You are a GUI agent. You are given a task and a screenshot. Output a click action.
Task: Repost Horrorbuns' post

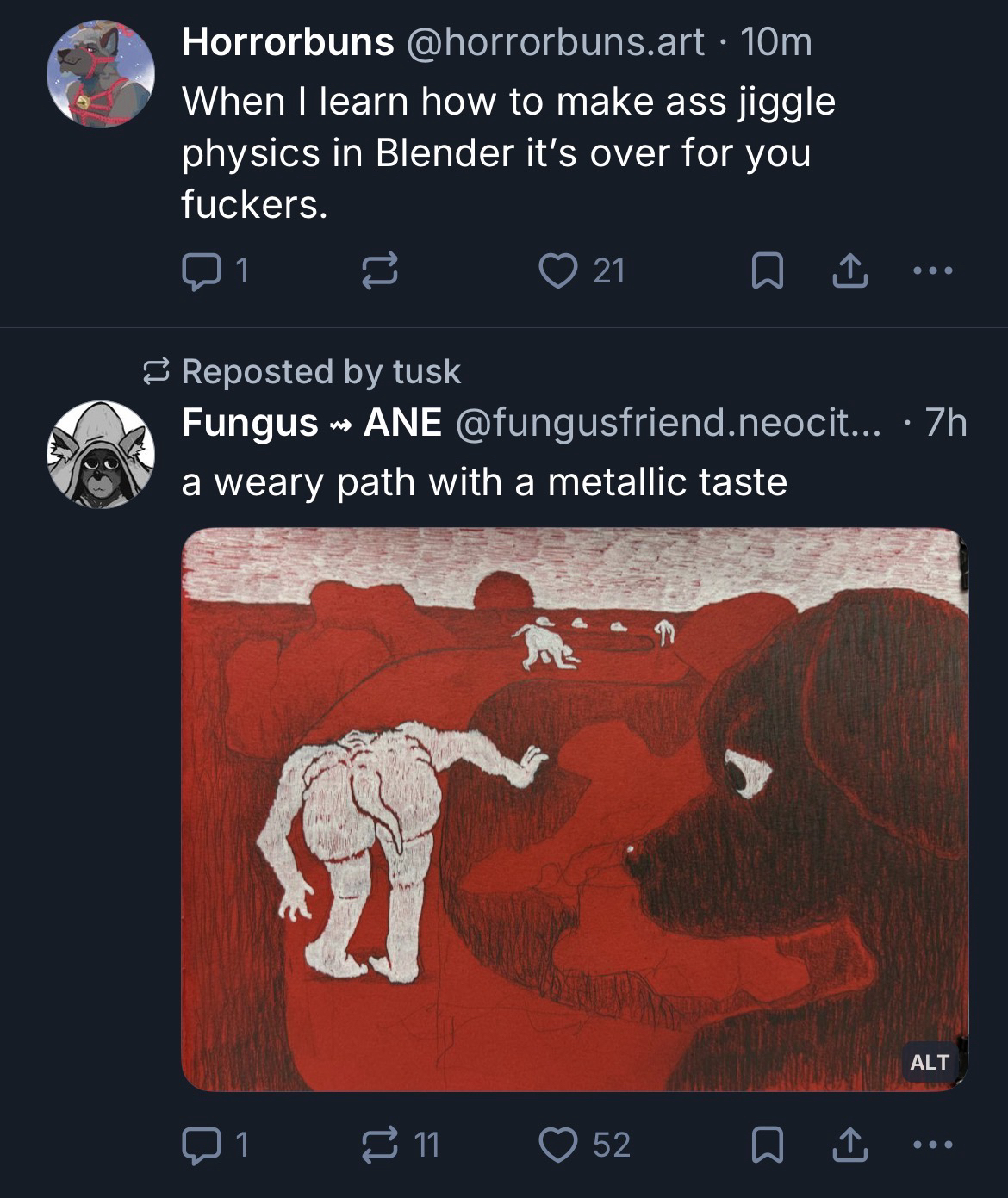(379, 271)
